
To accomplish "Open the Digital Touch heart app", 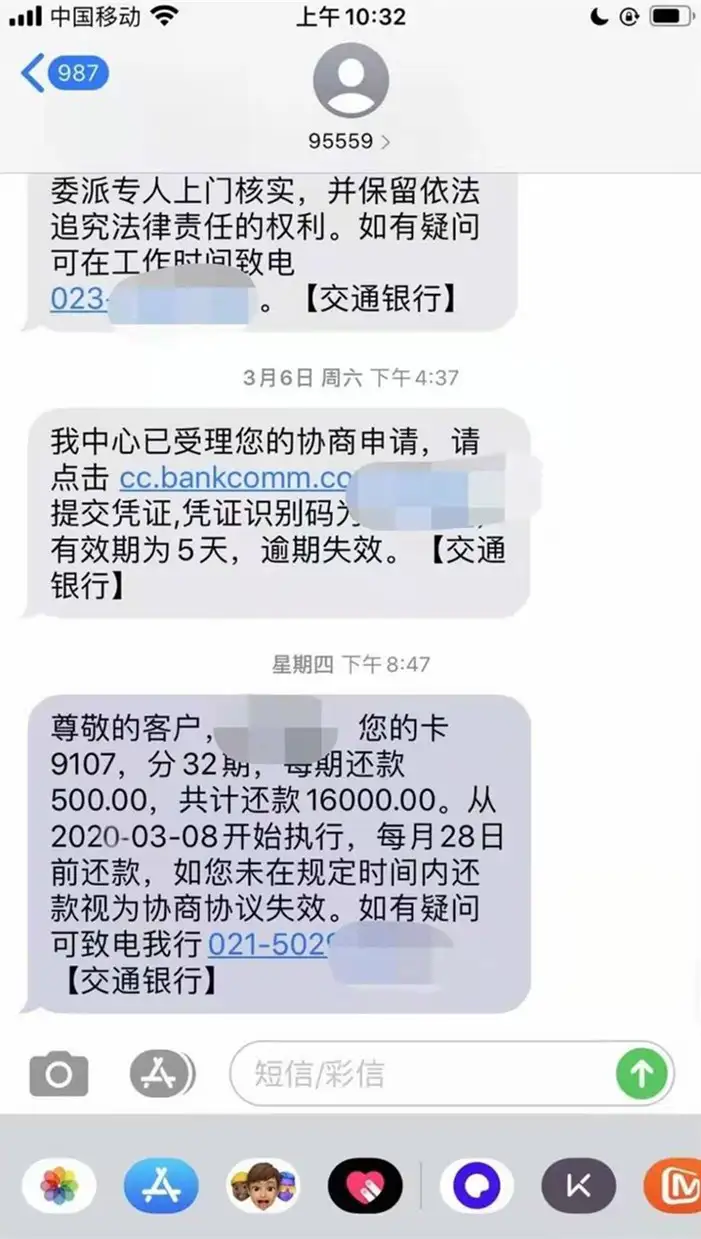I will (x=365, y=1187).
